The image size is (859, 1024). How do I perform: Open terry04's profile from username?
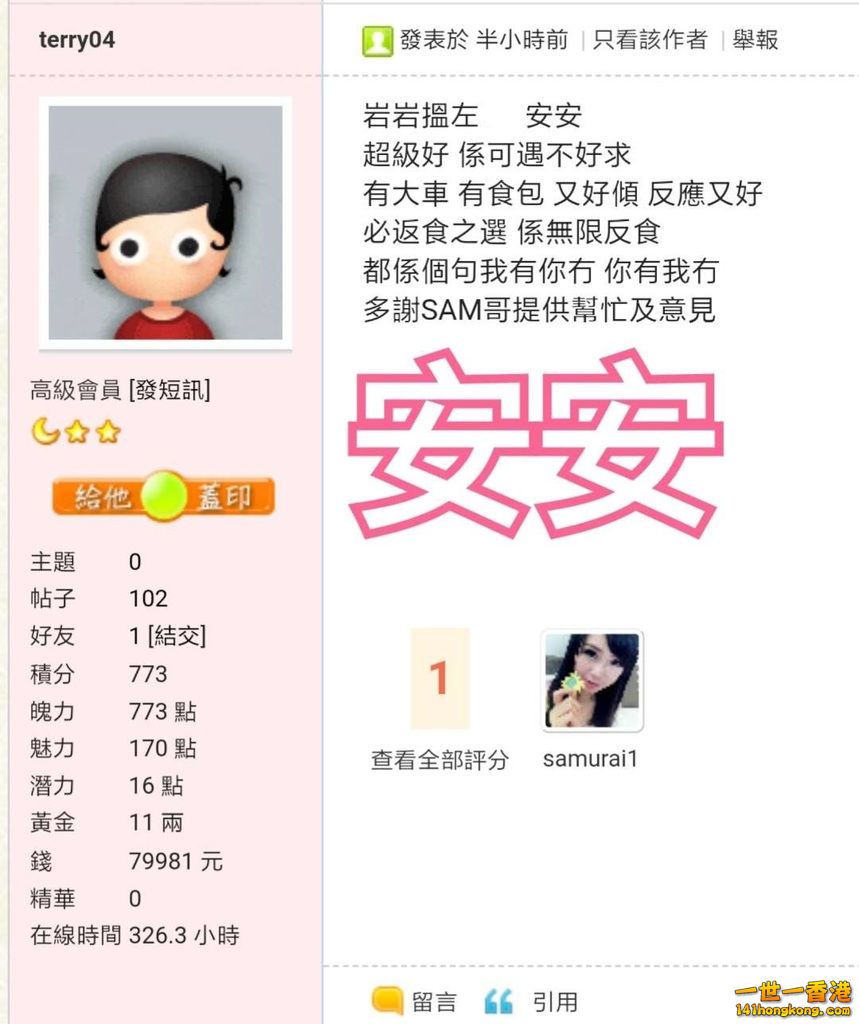[76, 40]
